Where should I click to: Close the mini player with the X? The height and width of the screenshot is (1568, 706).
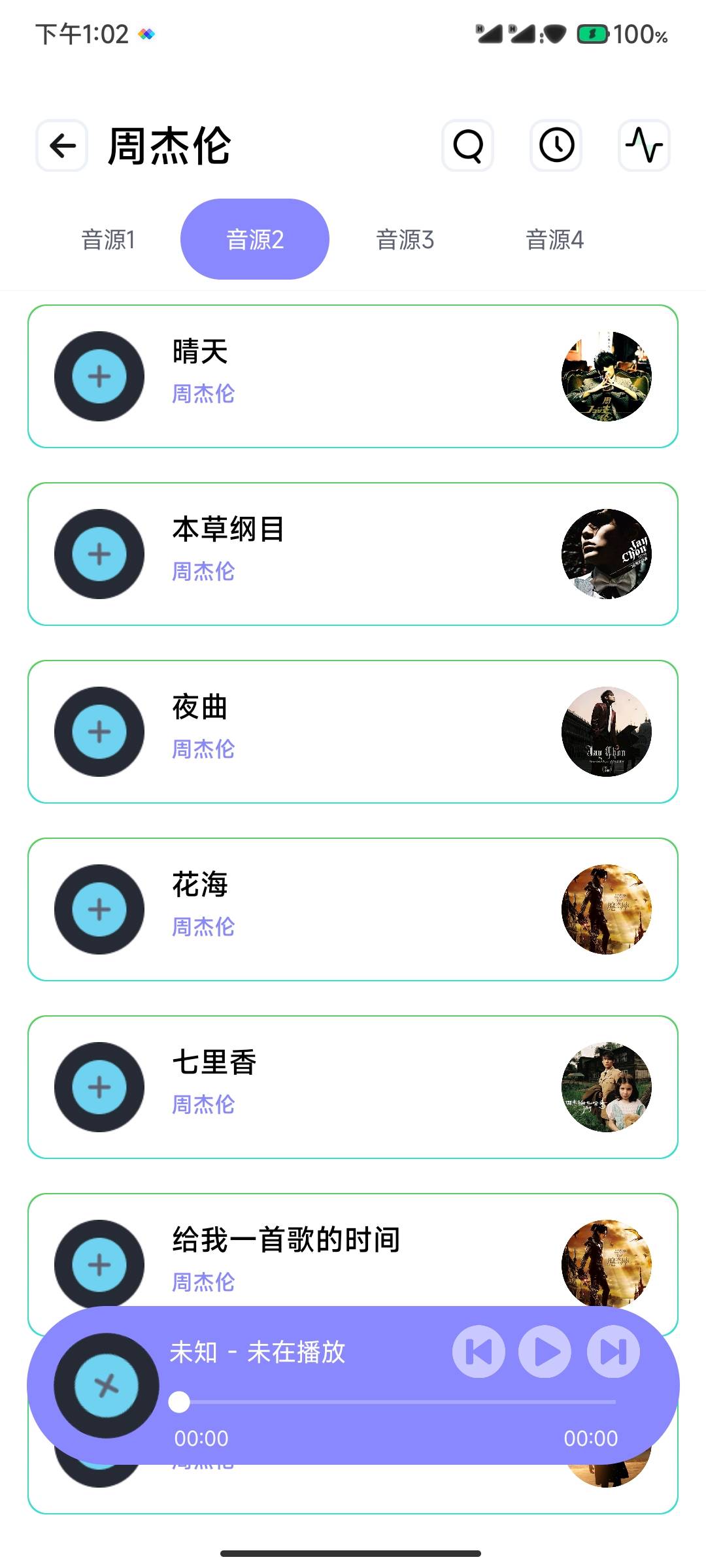(107, 1385)
